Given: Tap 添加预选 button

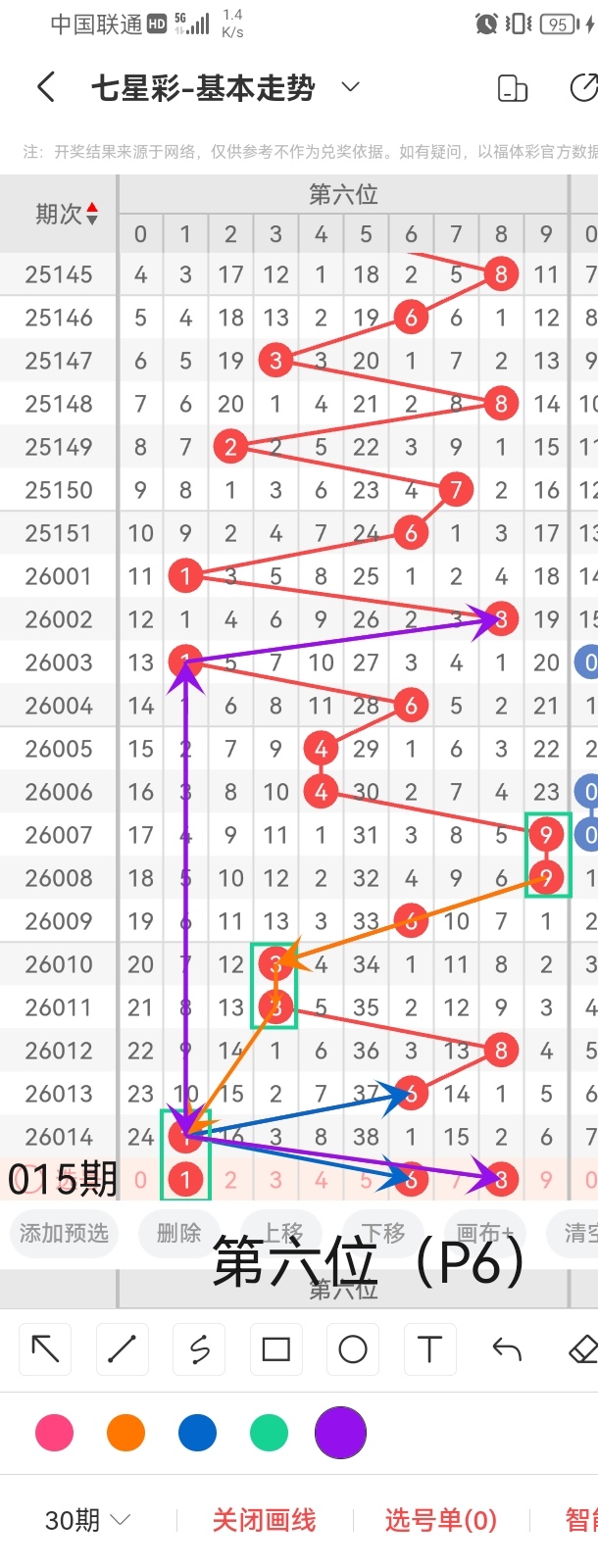Looking at the screenshot, I should coord(64,1233).
